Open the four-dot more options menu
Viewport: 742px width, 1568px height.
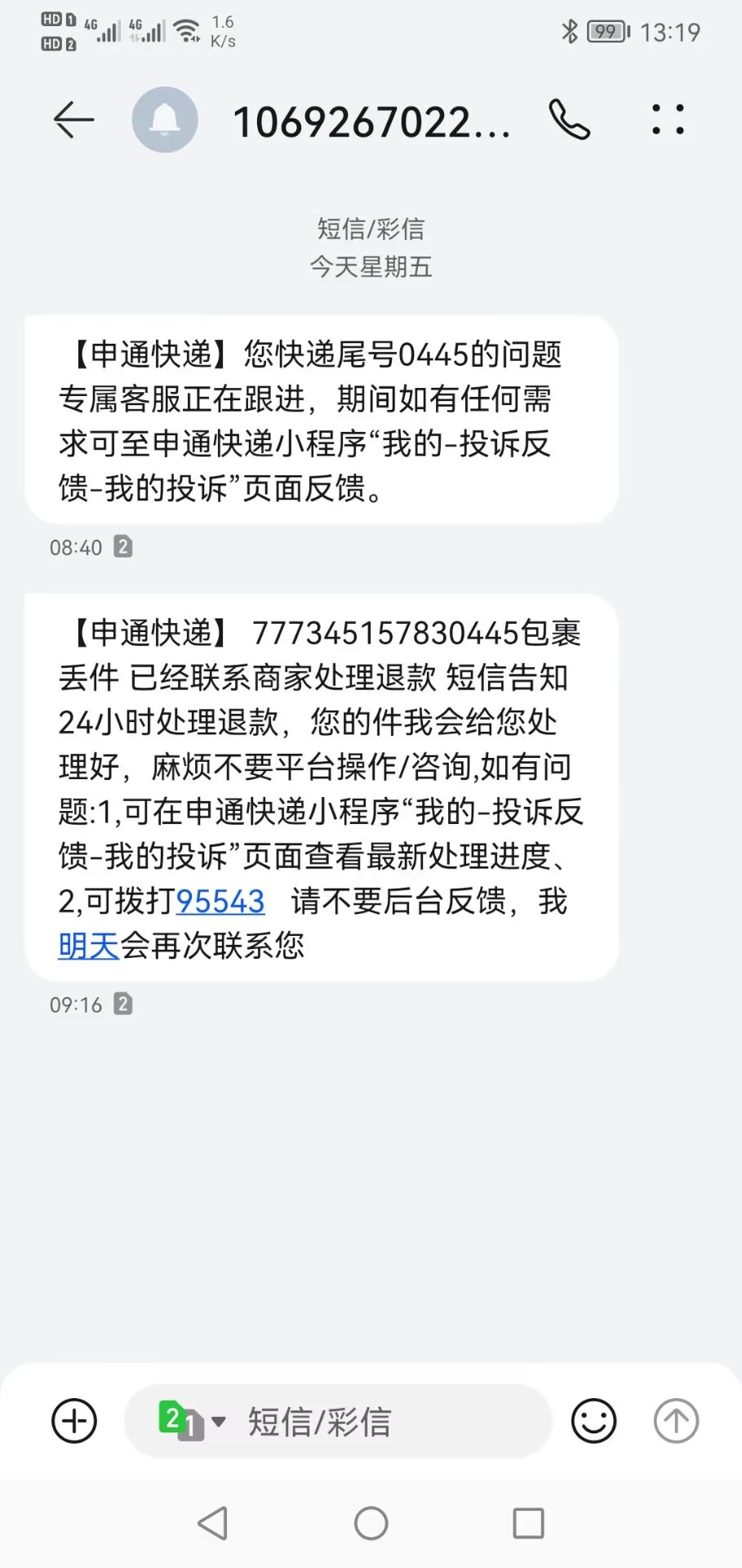[x=668, y=120]
